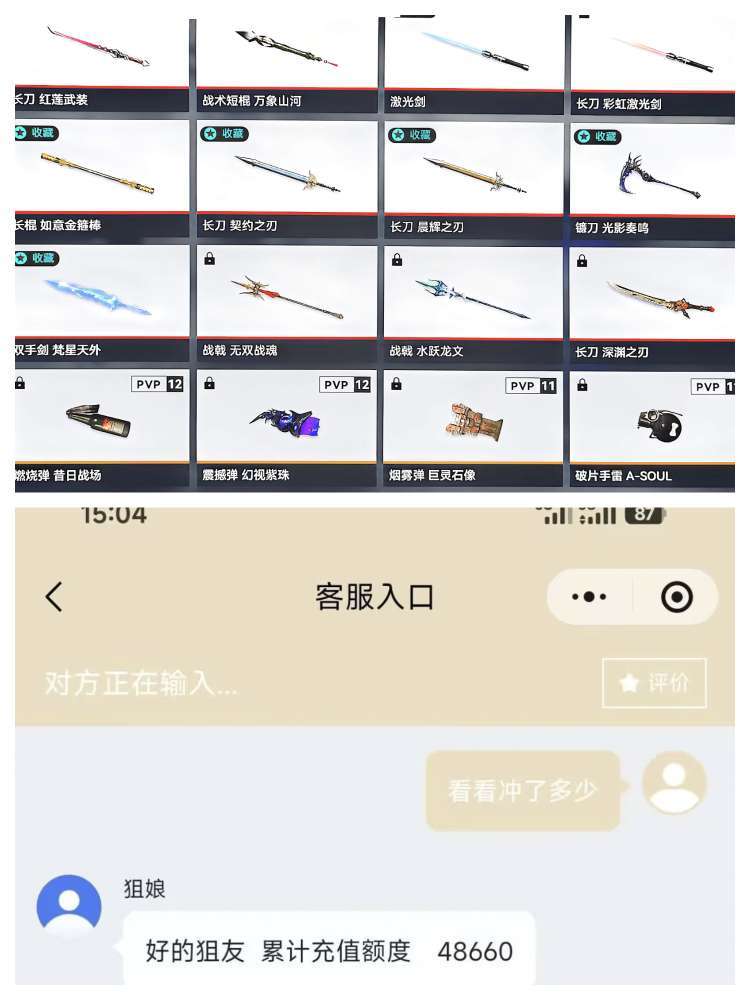
Task: Tap the back arrow in the 客服入口 header
Action: 52,597
